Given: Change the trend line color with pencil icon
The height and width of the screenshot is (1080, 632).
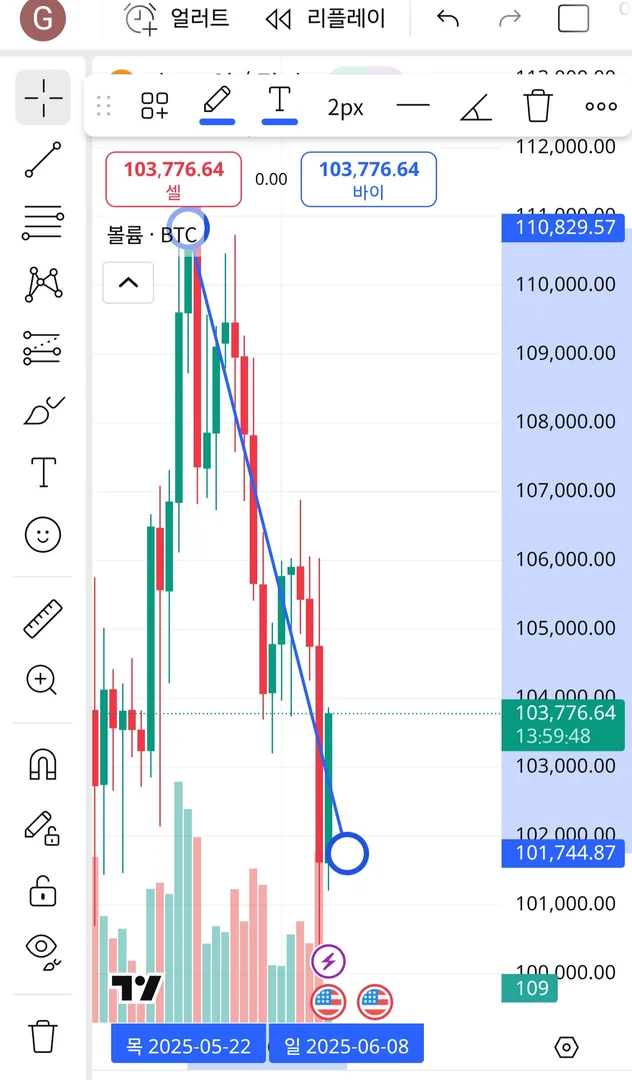Looking at the screenshot, I should coord(217,104).
